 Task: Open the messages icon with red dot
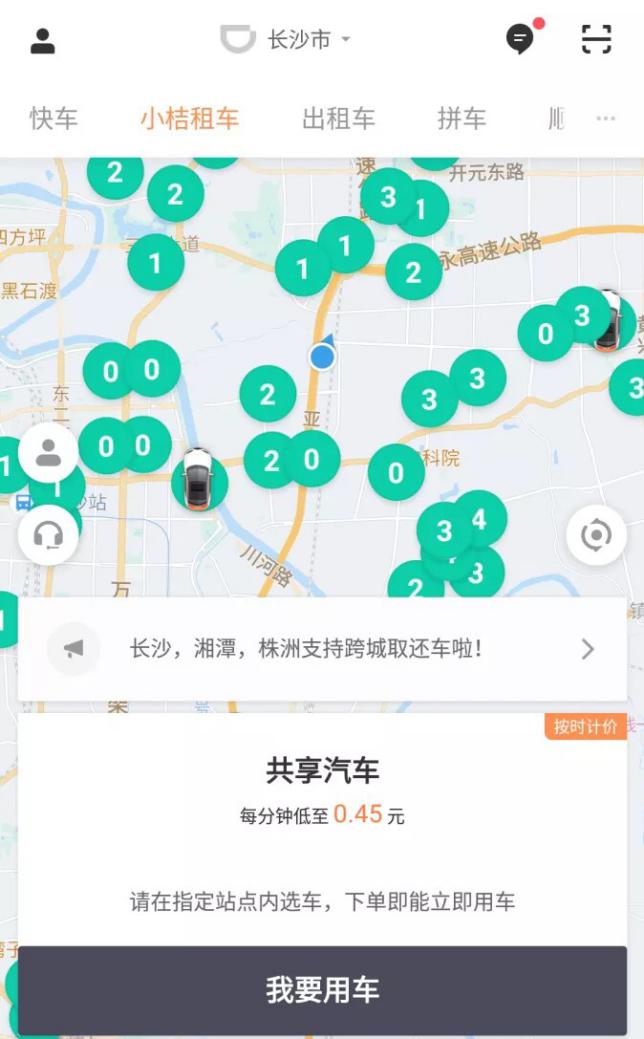tap(520, 40)
